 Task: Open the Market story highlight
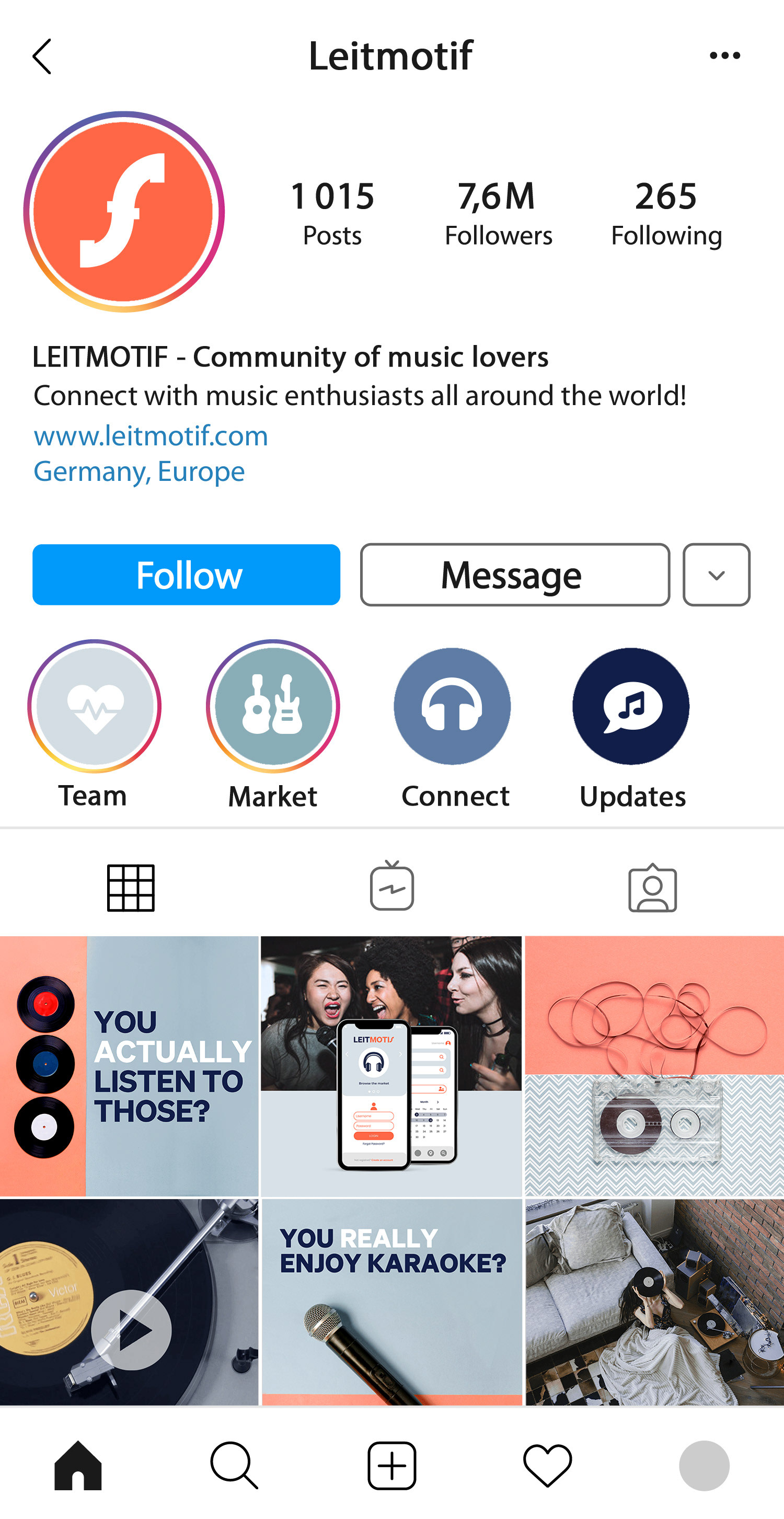point(273,706)
